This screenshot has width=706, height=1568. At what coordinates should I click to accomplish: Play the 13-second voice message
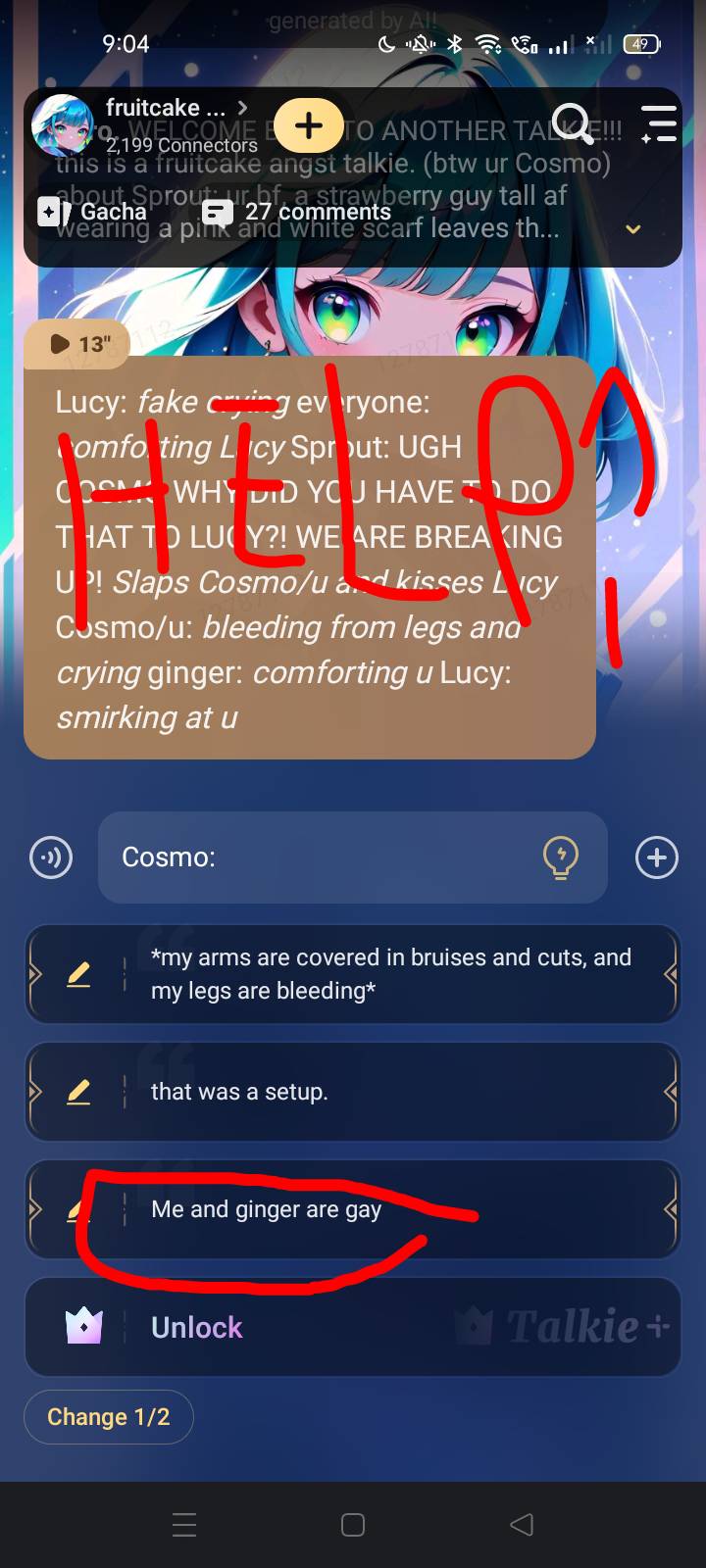click(78, 344)
